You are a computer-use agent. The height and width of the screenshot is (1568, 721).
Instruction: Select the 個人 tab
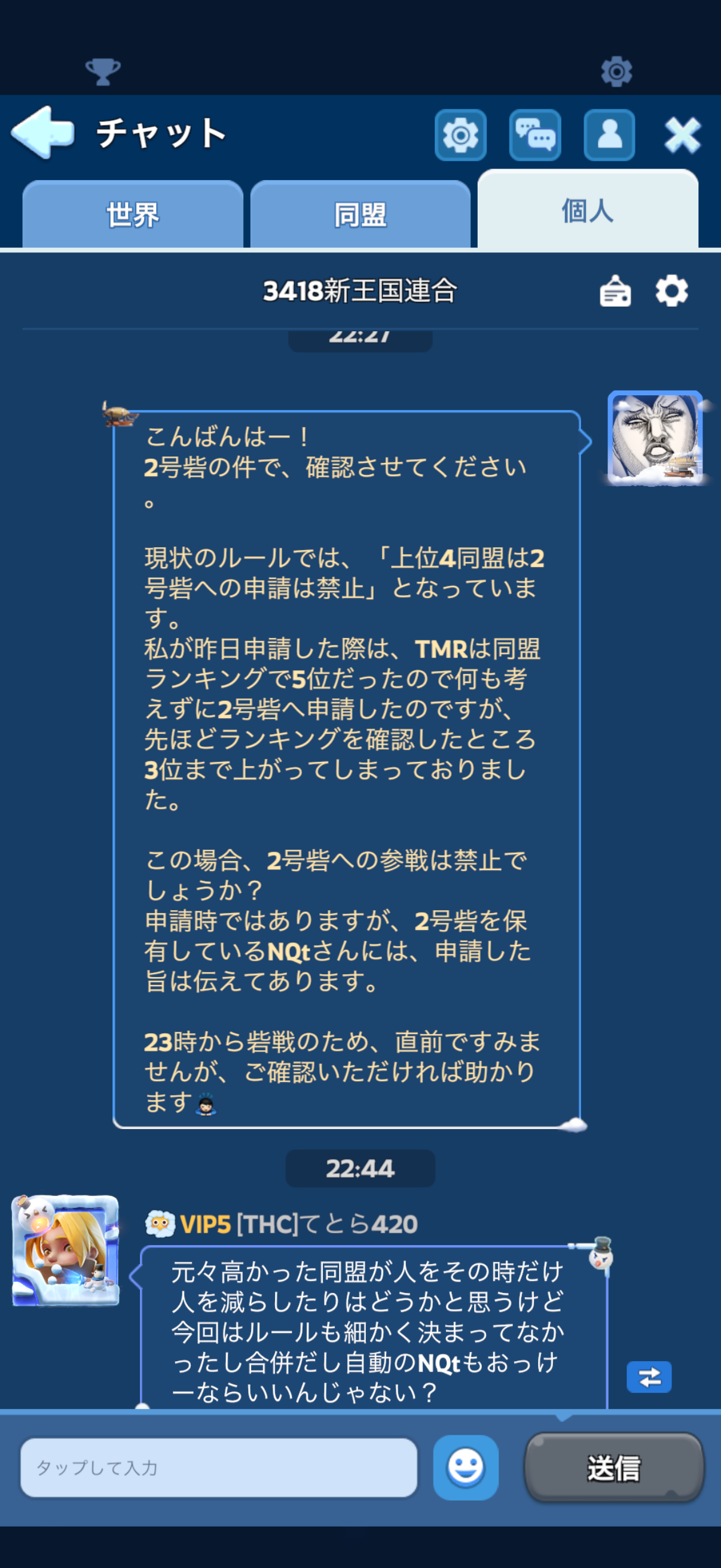(x=587, y=211)
